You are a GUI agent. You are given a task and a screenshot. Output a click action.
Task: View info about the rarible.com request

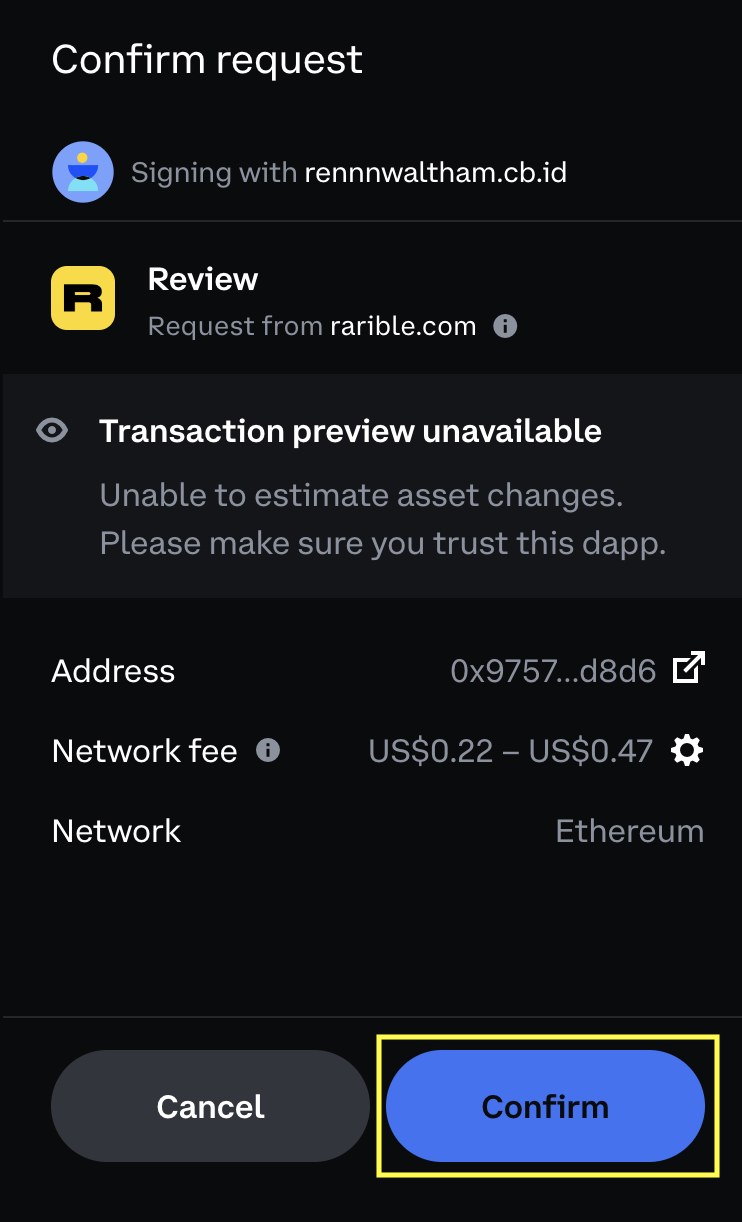[506, 326]
